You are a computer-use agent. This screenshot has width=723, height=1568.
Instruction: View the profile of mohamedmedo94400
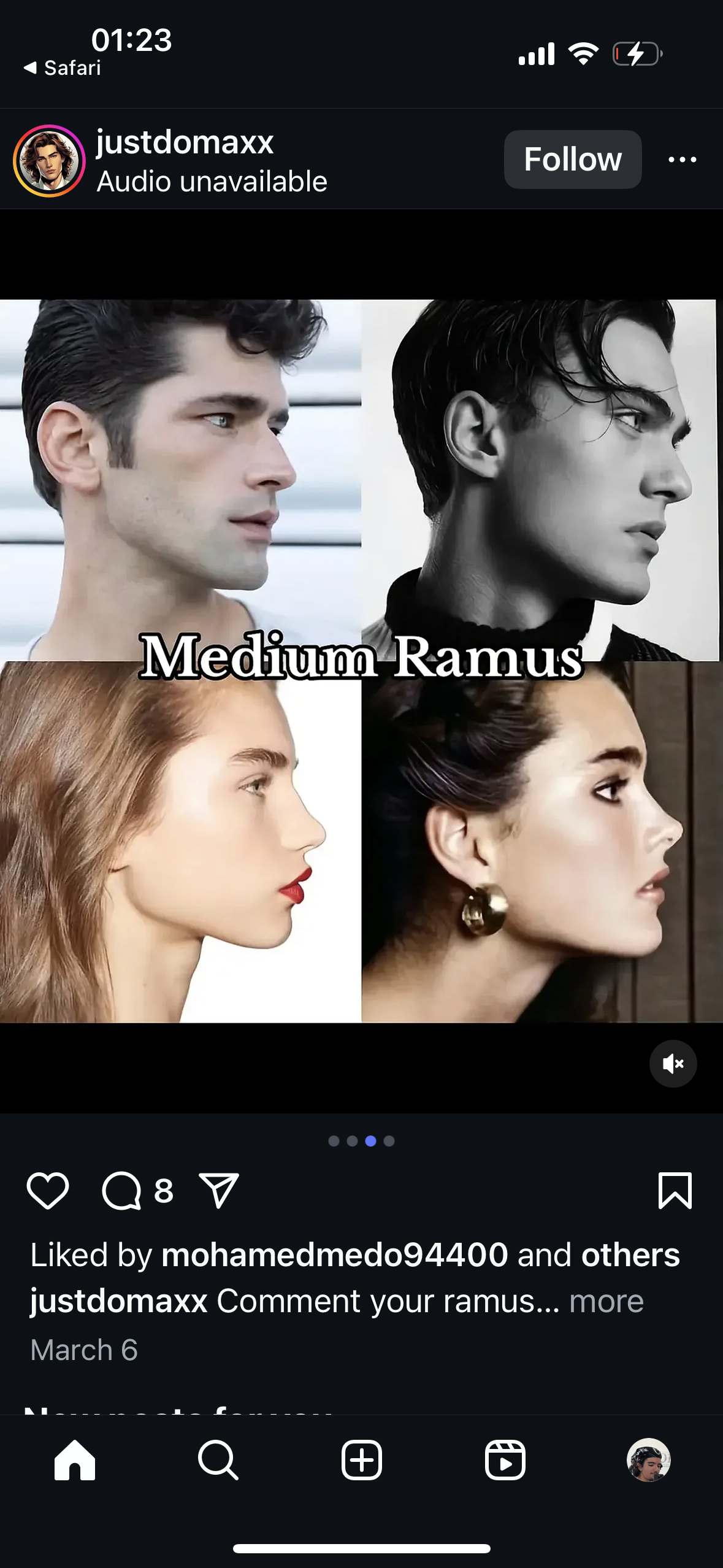[335, 1255]
